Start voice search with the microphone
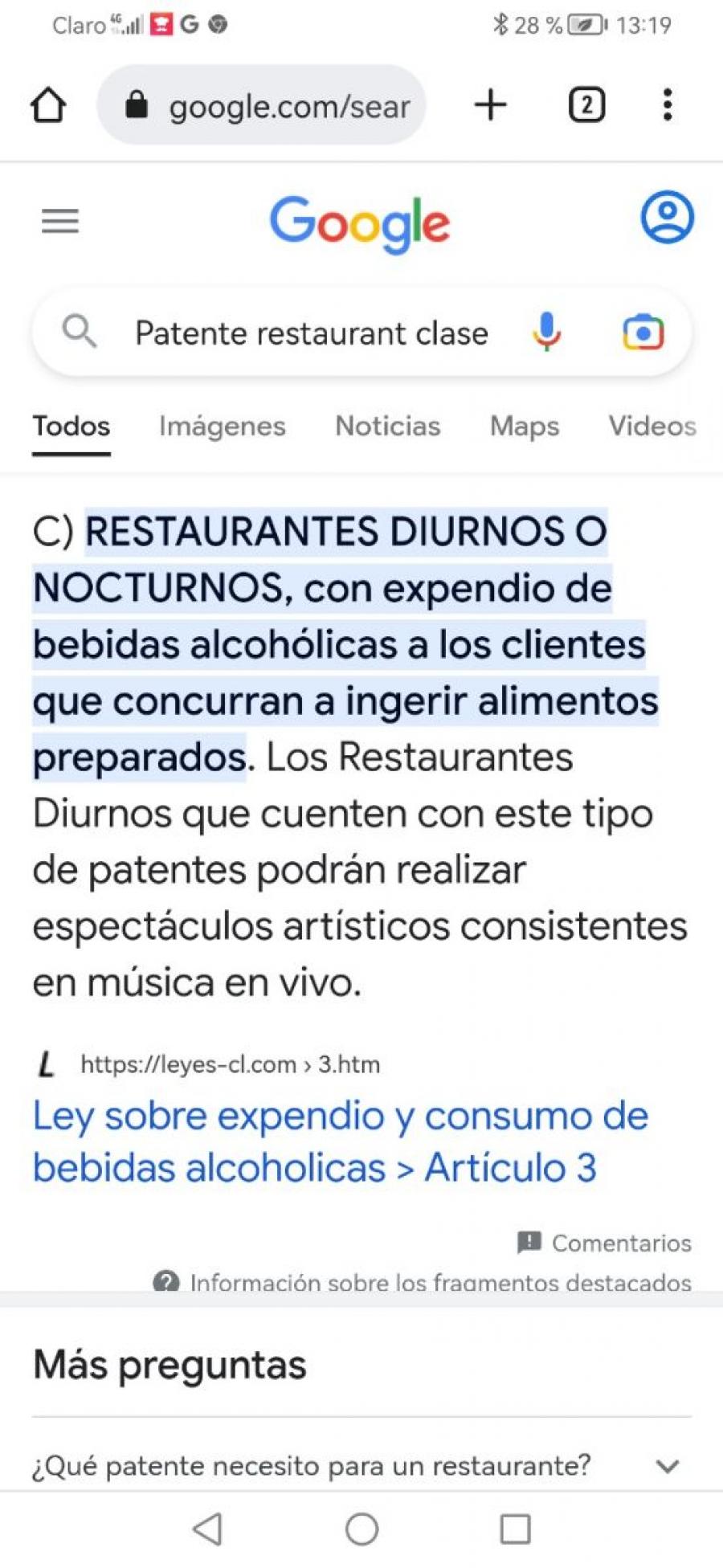The height and width of the screenshot is (1568, 723). [546, 332]
